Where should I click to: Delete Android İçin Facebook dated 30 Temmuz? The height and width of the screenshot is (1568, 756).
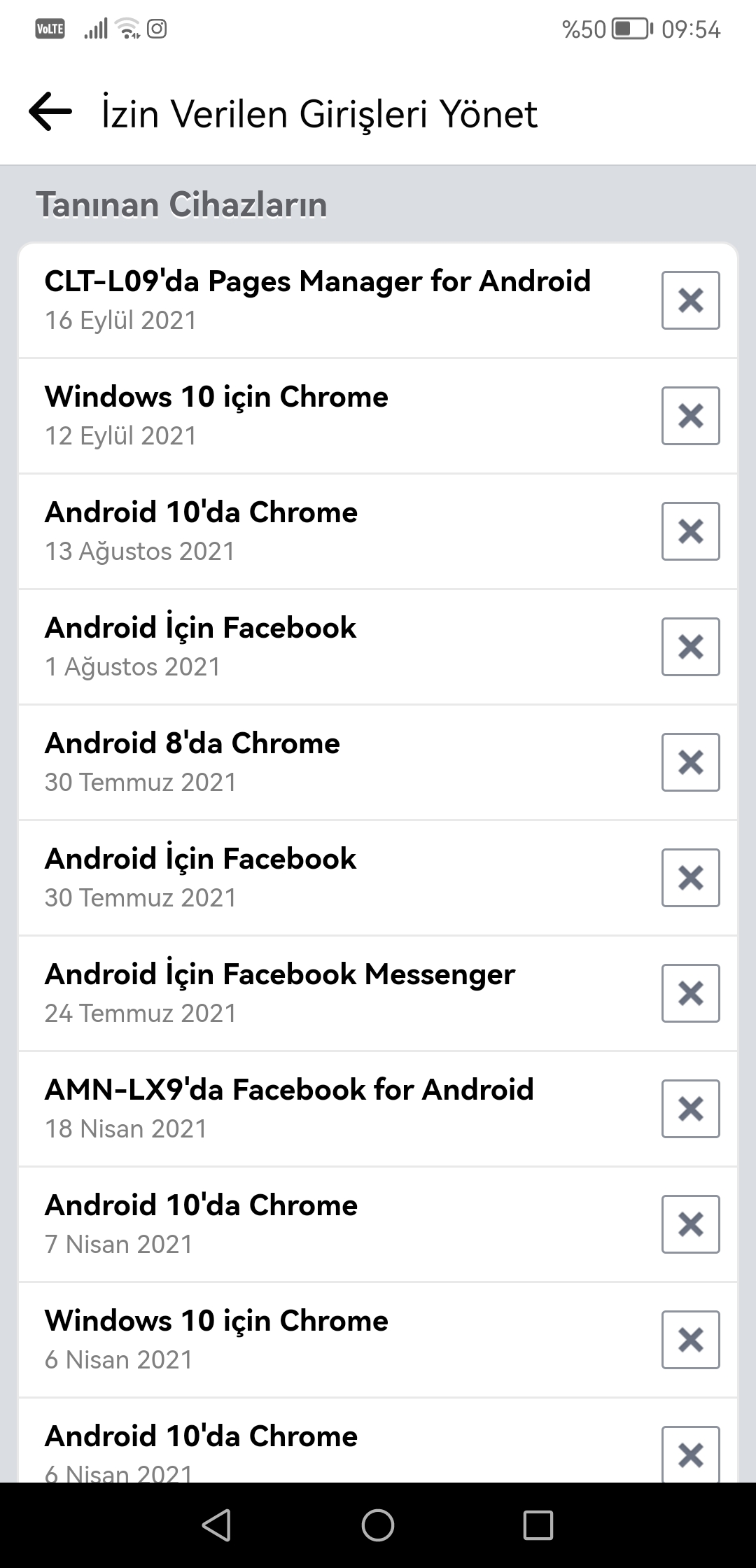click(x=690, y=878)
